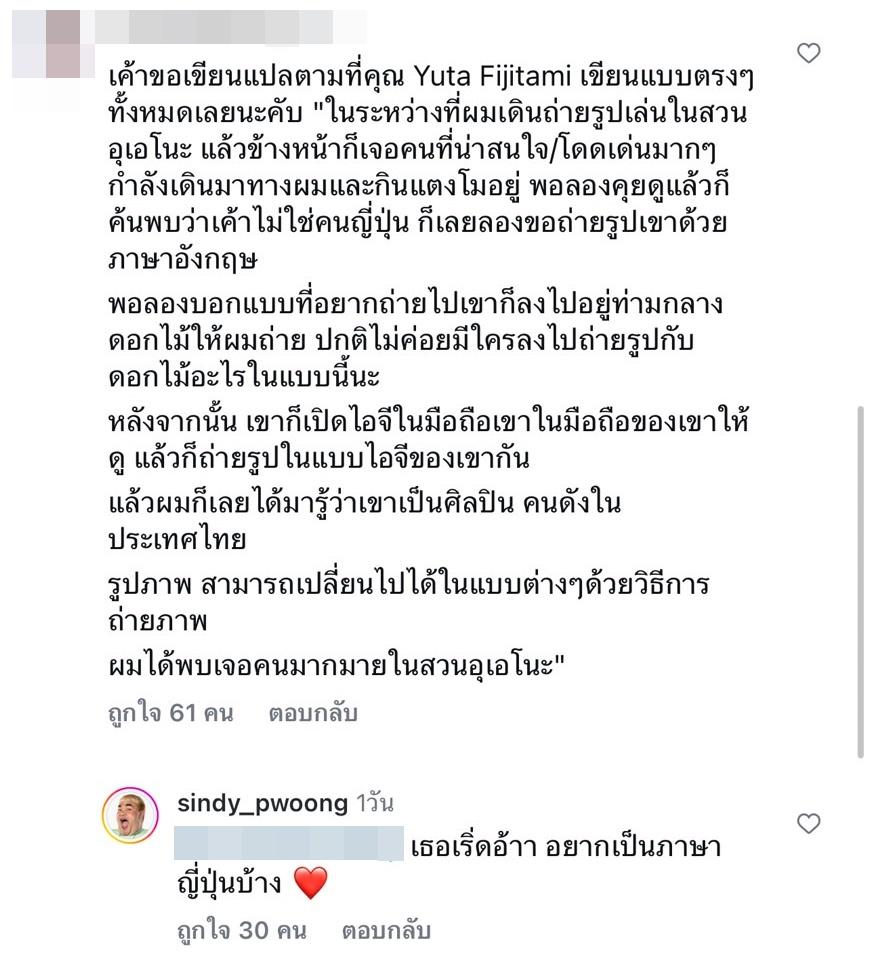
Task: View who liked the 61-like comment
Action: [170, 714]
